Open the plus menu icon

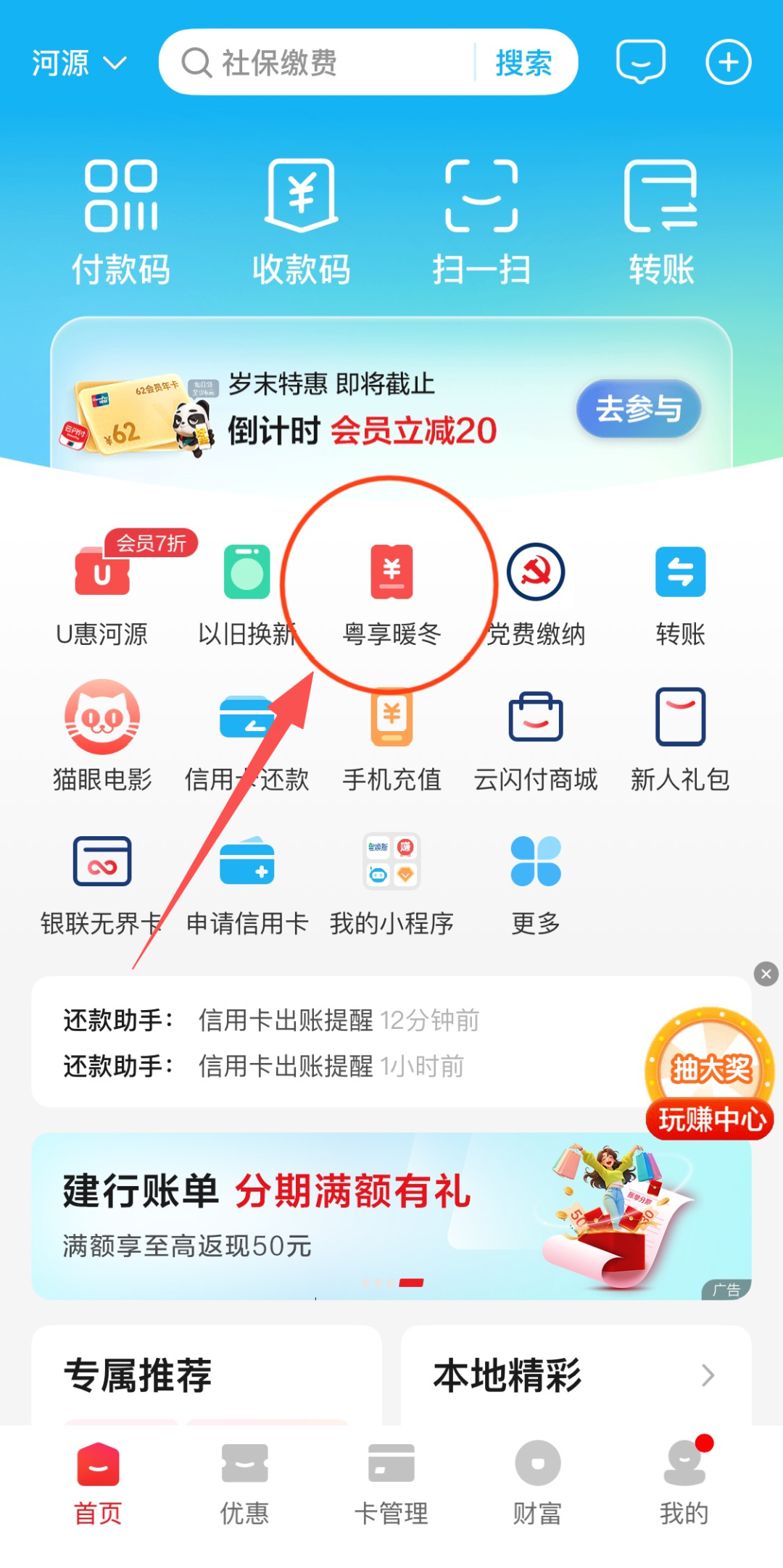click(728, 62)
